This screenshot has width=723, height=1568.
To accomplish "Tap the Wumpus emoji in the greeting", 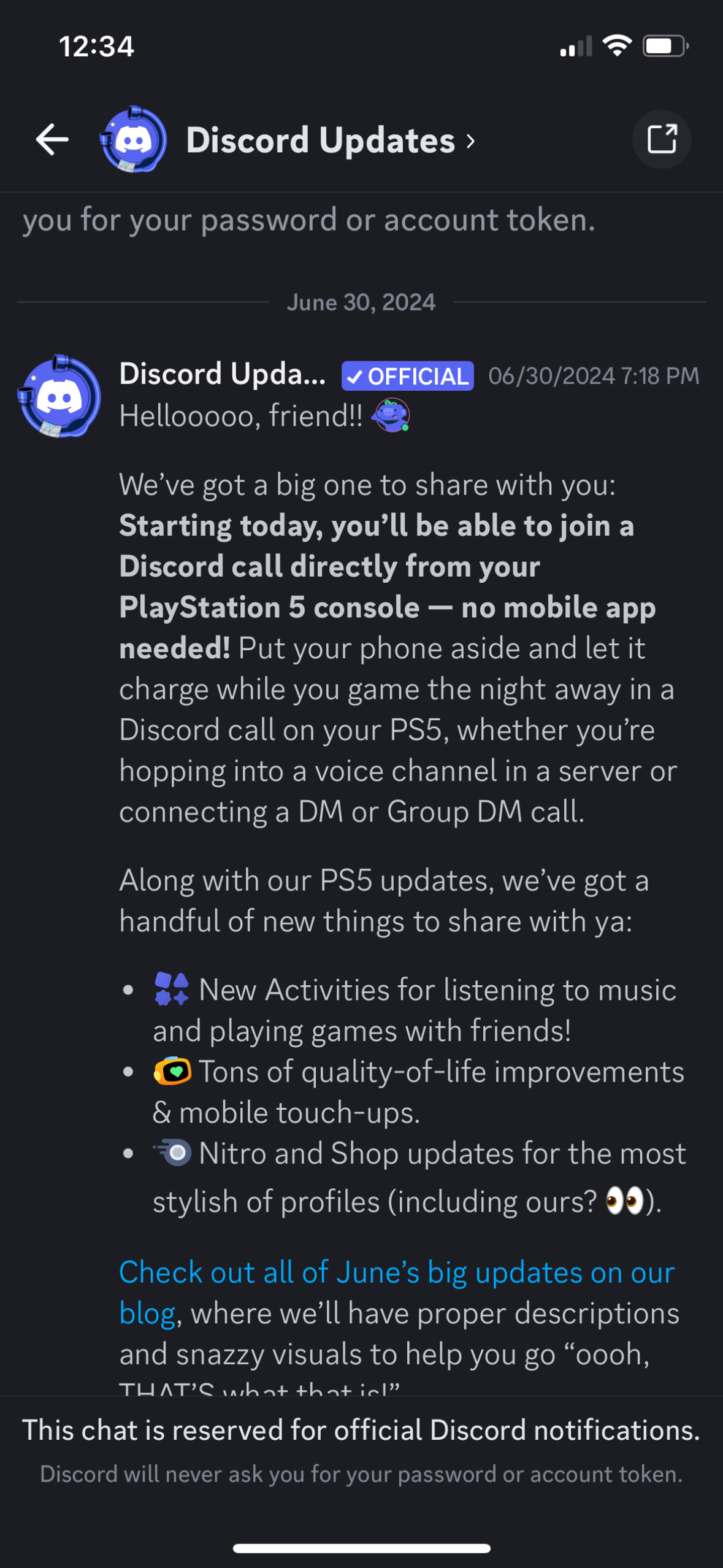I will point(391,416).
